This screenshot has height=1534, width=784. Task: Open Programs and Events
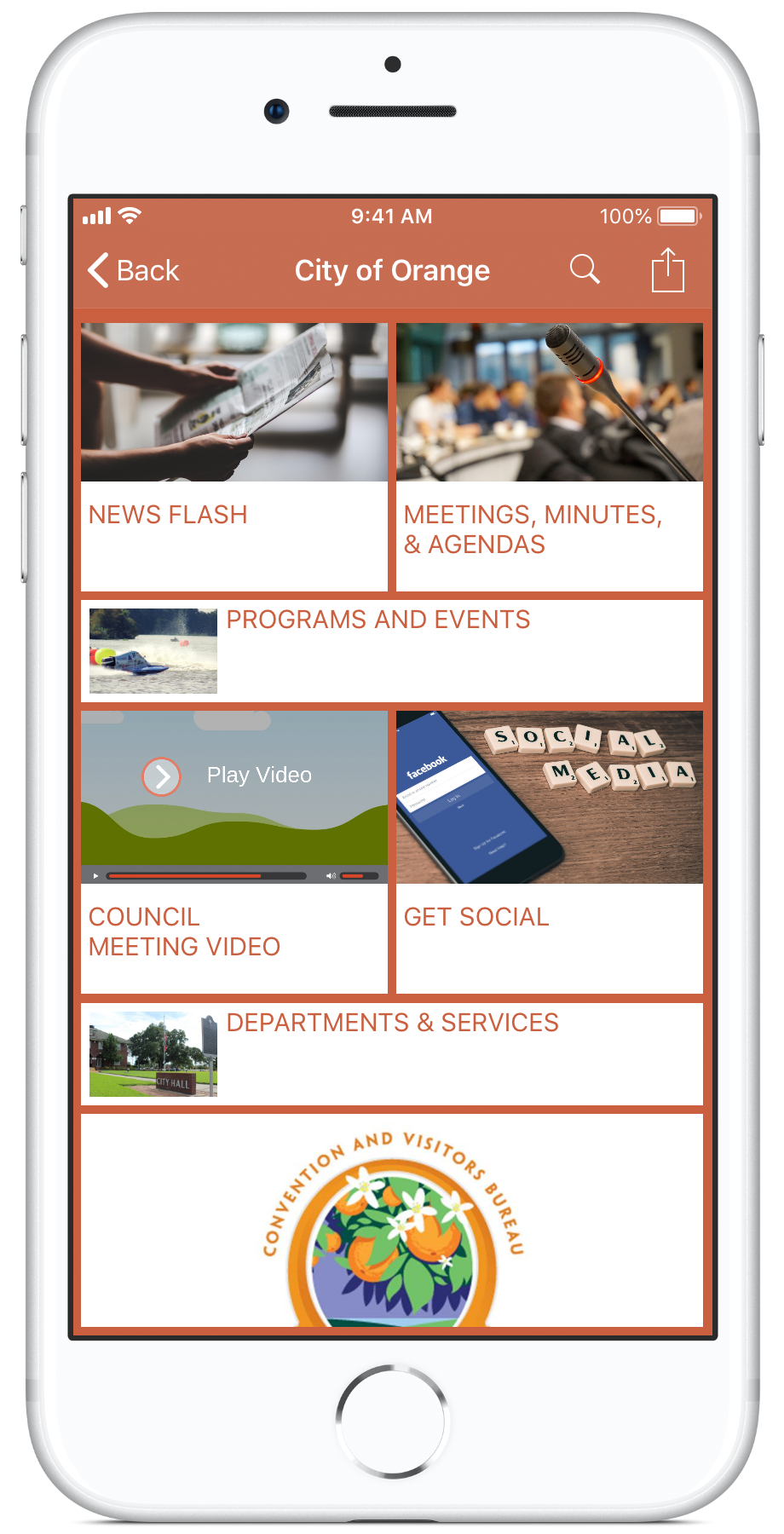click(x=392, y=651)
